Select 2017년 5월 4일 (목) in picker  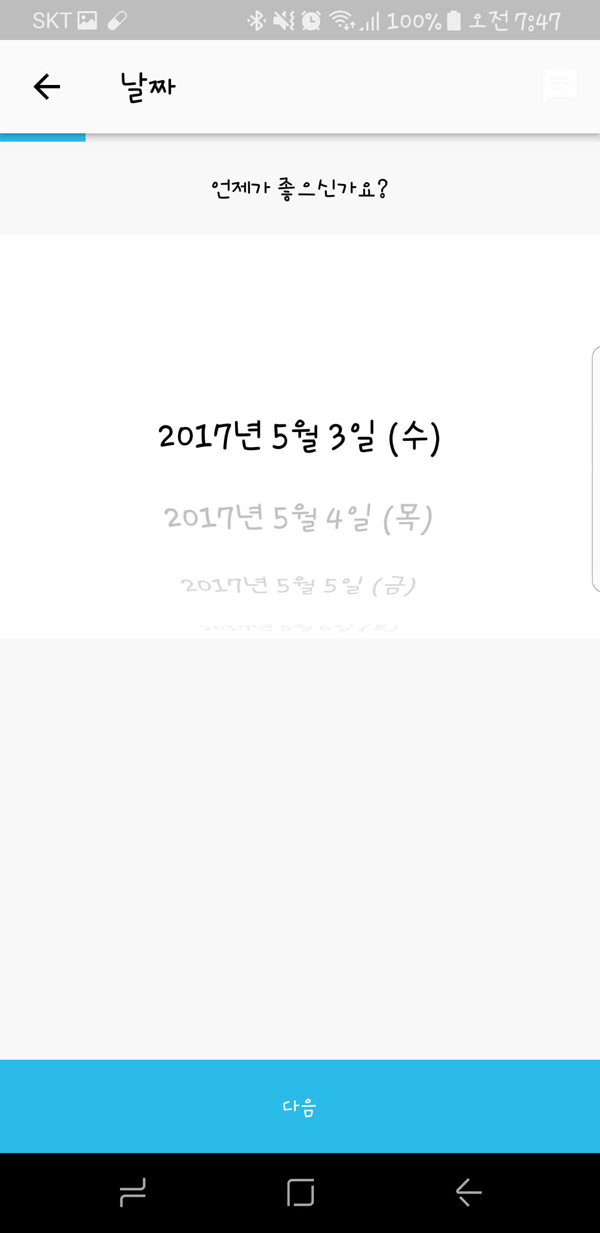coord(299,517)
